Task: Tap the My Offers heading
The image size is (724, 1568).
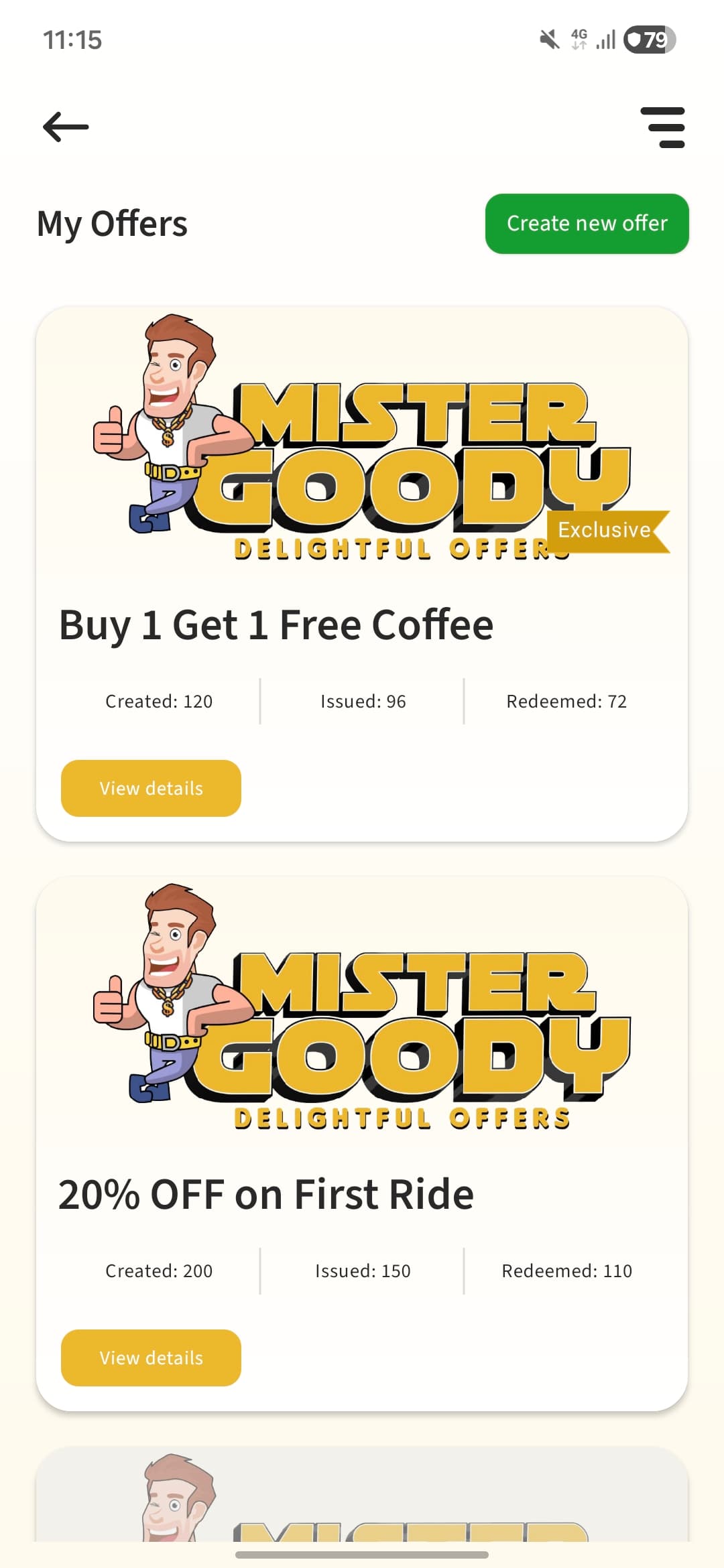Action: coord(112,224)
